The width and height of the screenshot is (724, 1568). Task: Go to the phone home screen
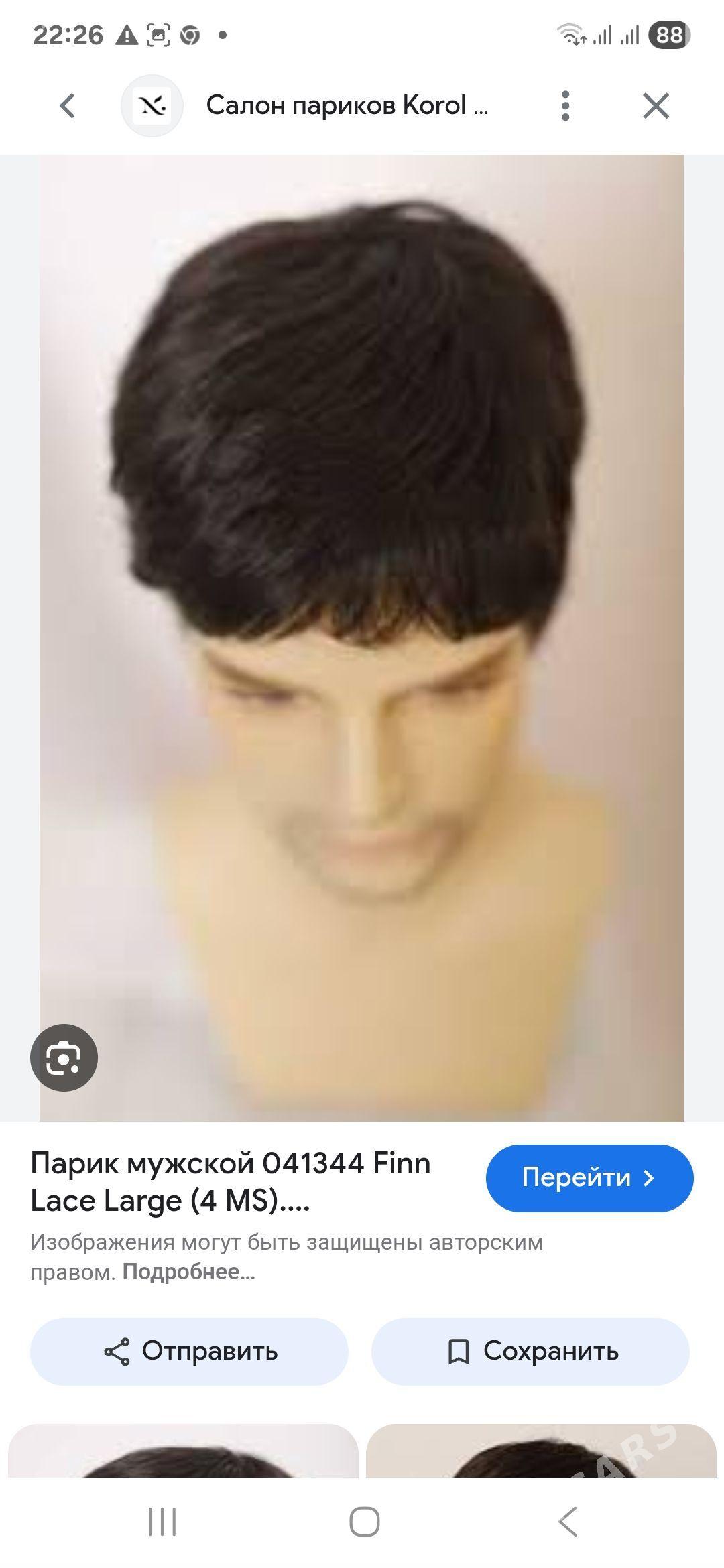pos(364,1522)
